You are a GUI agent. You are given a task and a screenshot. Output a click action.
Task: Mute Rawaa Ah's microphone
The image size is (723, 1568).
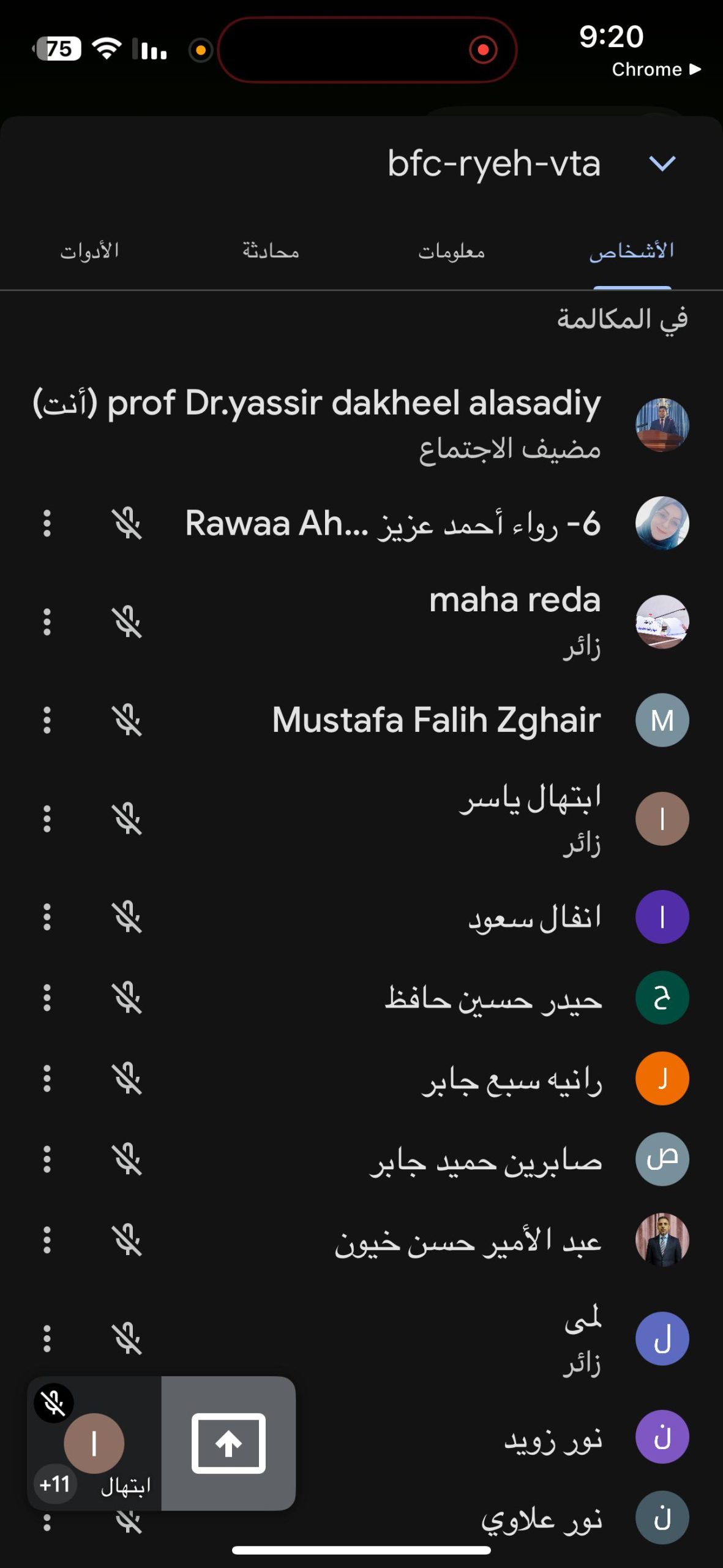(x=127, y=524)
